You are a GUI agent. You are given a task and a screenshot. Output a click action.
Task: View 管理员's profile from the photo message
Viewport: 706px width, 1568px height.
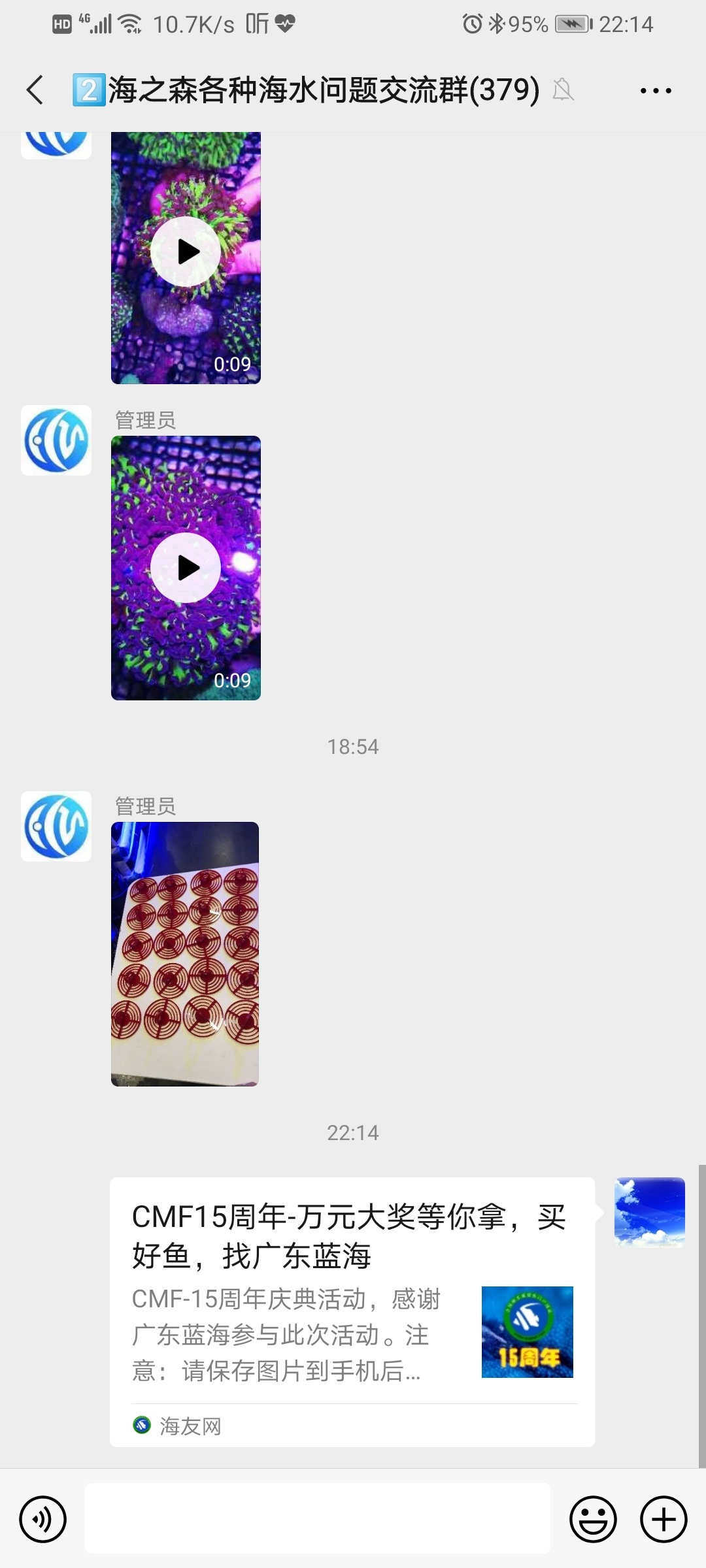click(56, 826)
